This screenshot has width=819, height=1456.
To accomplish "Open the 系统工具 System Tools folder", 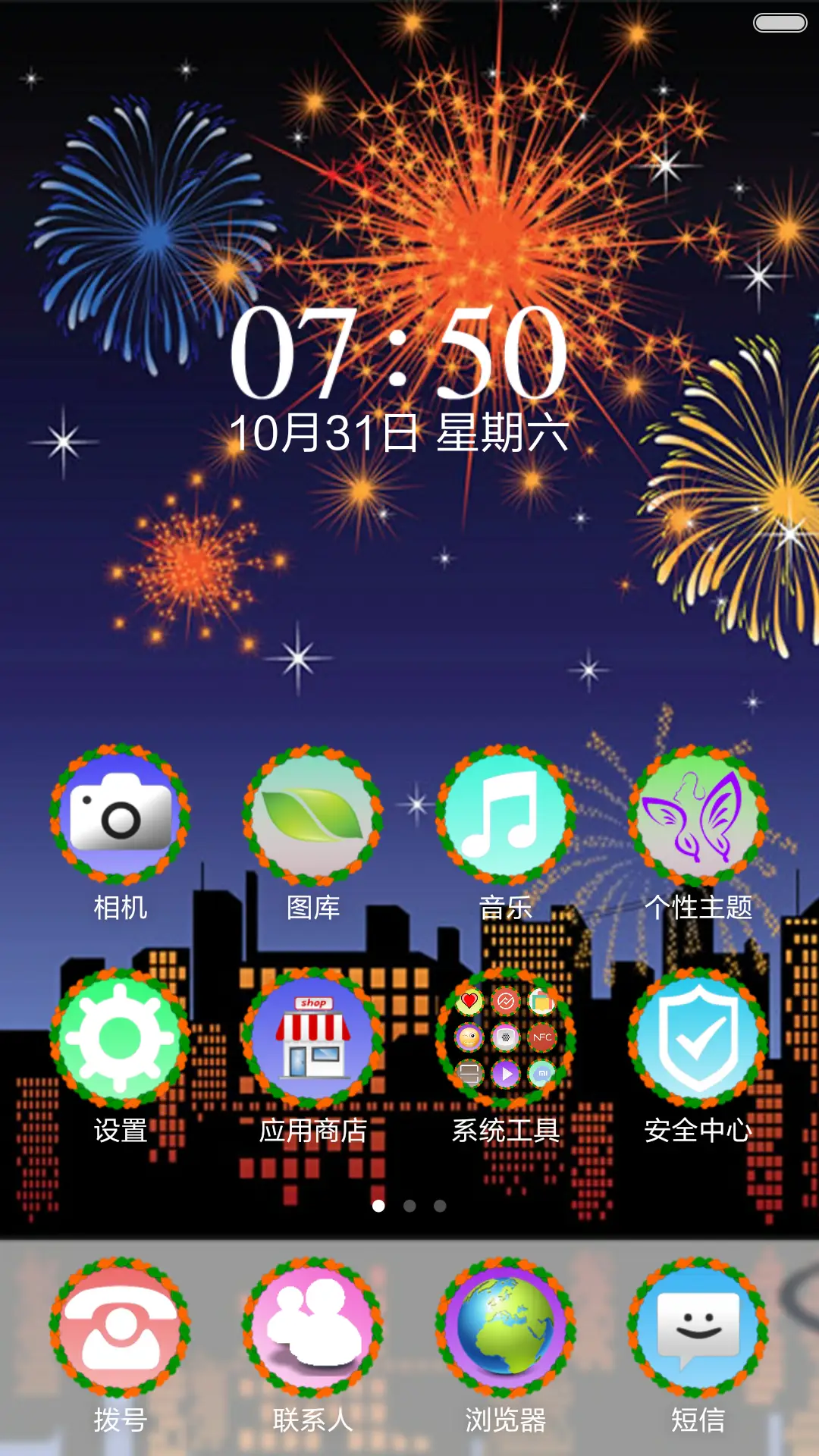I will click(506, 1036).
